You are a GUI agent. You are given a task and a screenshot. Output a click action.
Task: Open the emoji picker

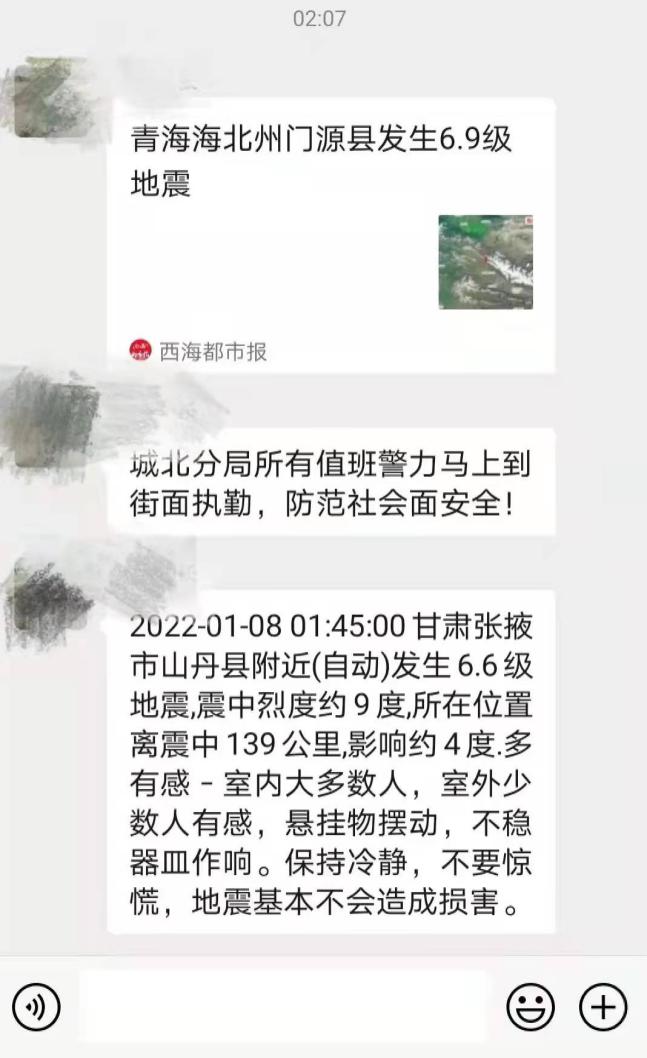[x=530, y=1007]
